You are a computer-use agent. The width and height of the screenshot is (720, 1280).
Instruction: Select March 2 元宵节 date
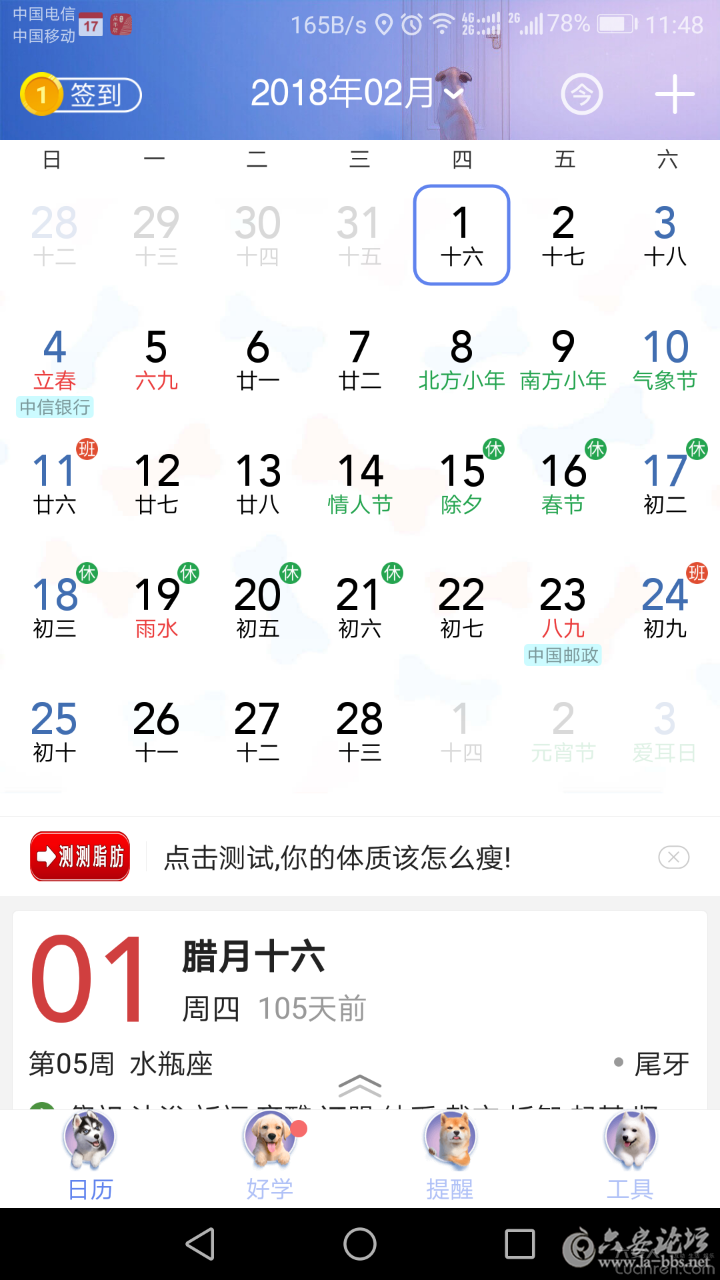(x=563, y=731)
